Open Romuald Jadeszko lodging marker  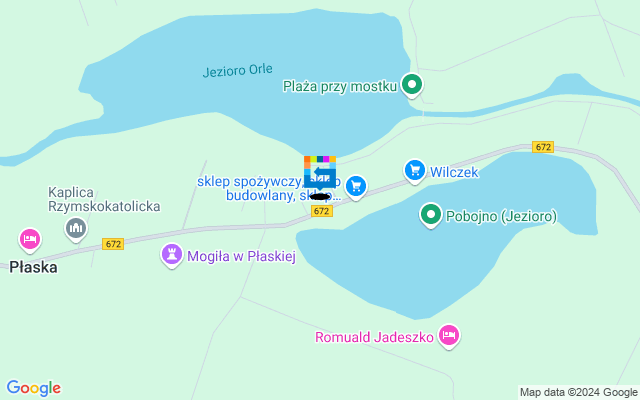449,336
